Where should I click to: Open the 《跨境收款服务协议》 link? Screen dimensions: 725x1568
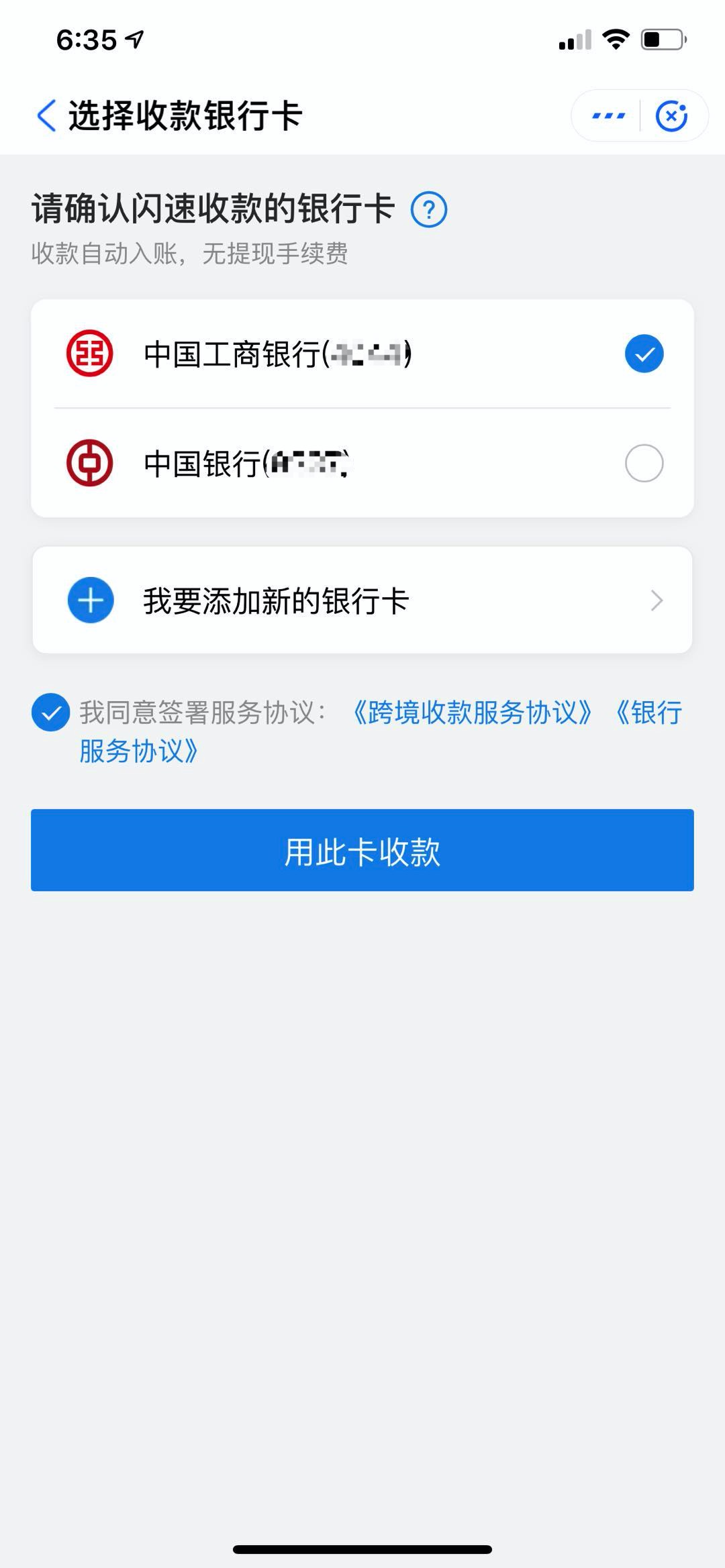coord(473,713)
